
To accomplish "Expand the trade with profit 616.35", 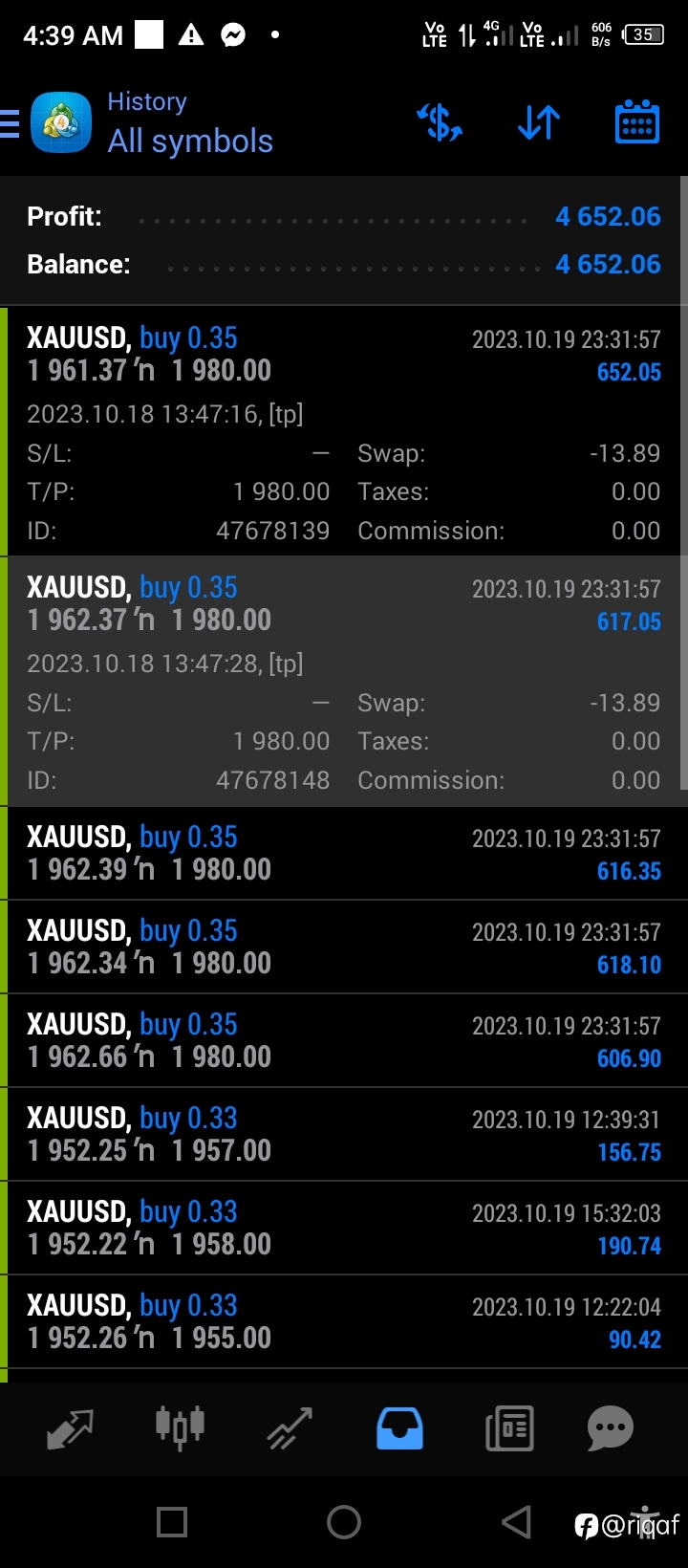I will click(x=344, y=854).
